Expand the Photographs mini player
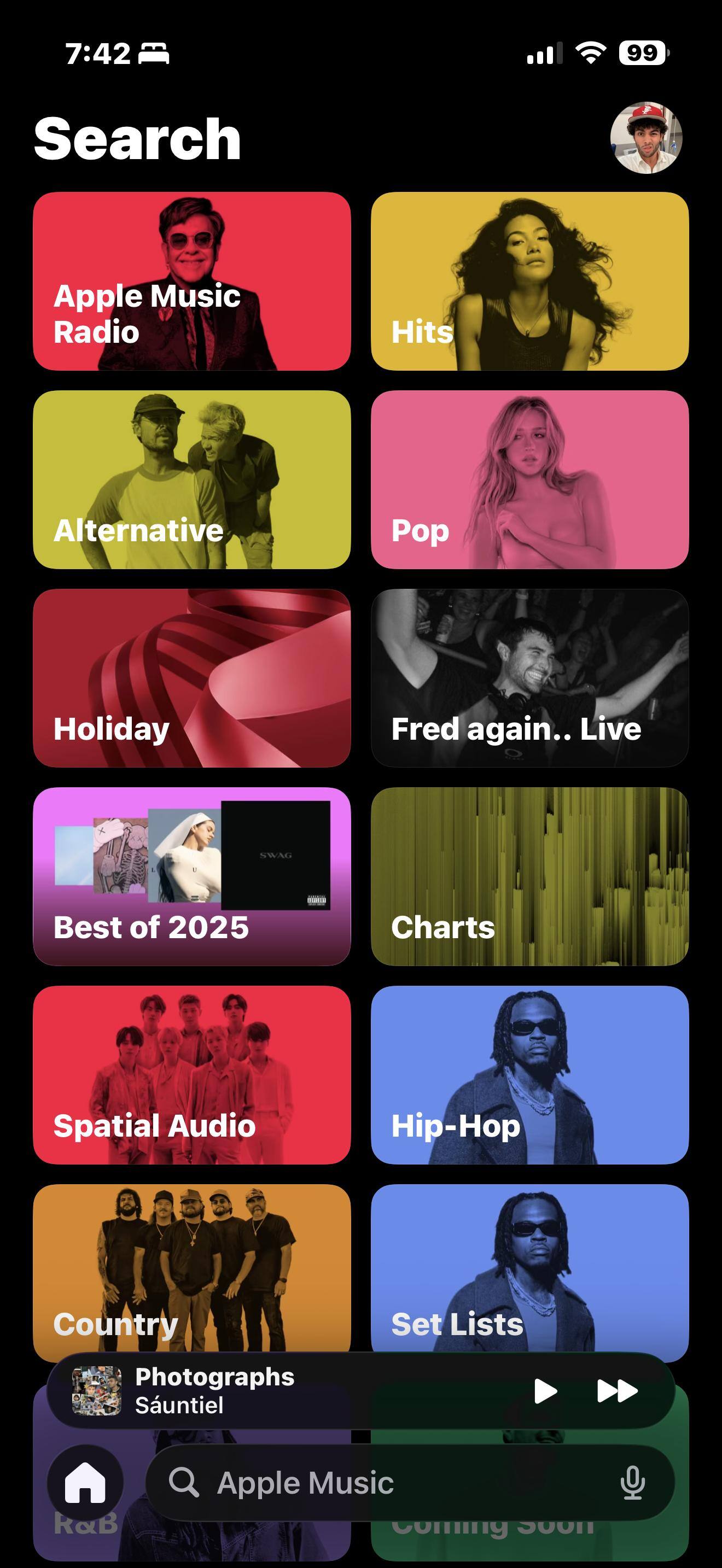 point(274,1391)
